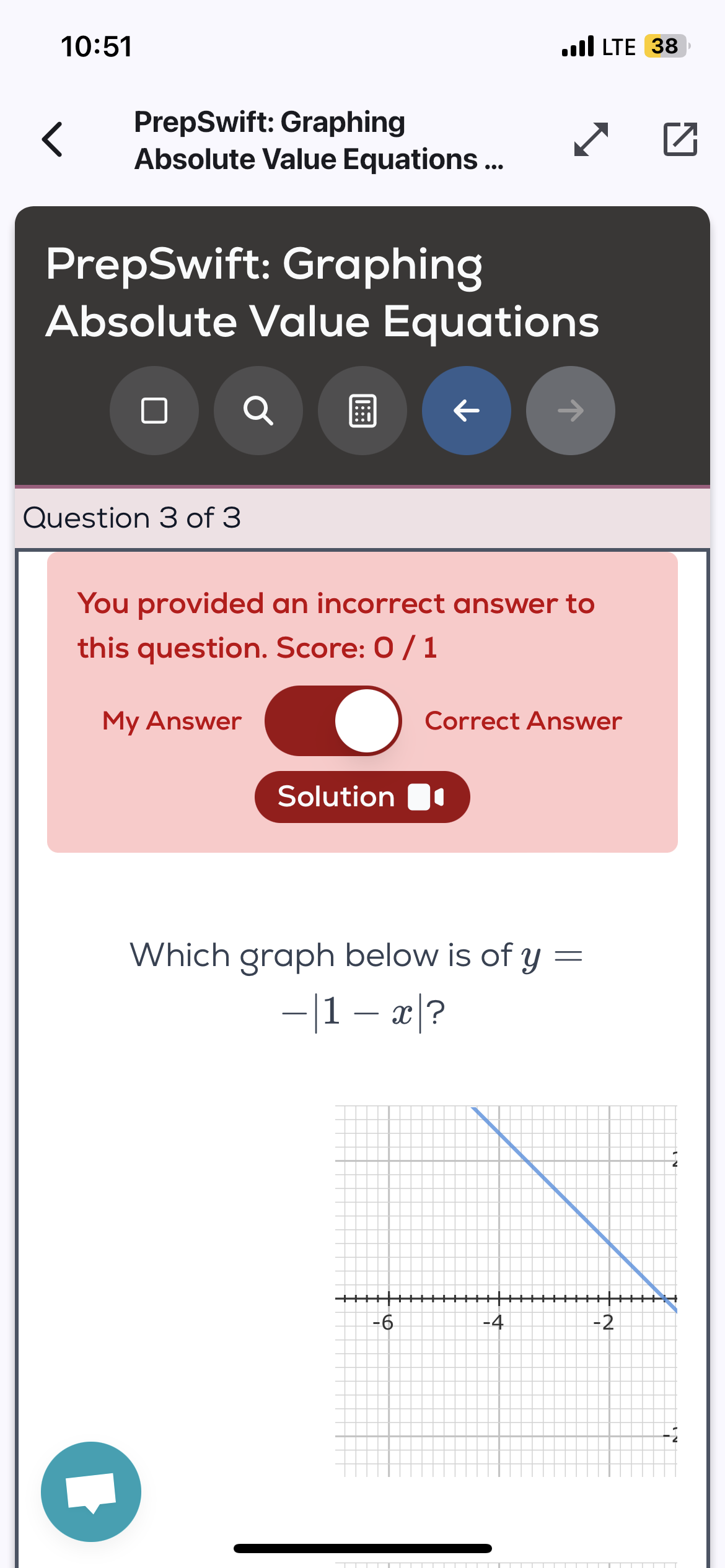The width and height of the screenshot is (725, 1568).
Task: Watch the Solution video
Action: tap(362, 797)
